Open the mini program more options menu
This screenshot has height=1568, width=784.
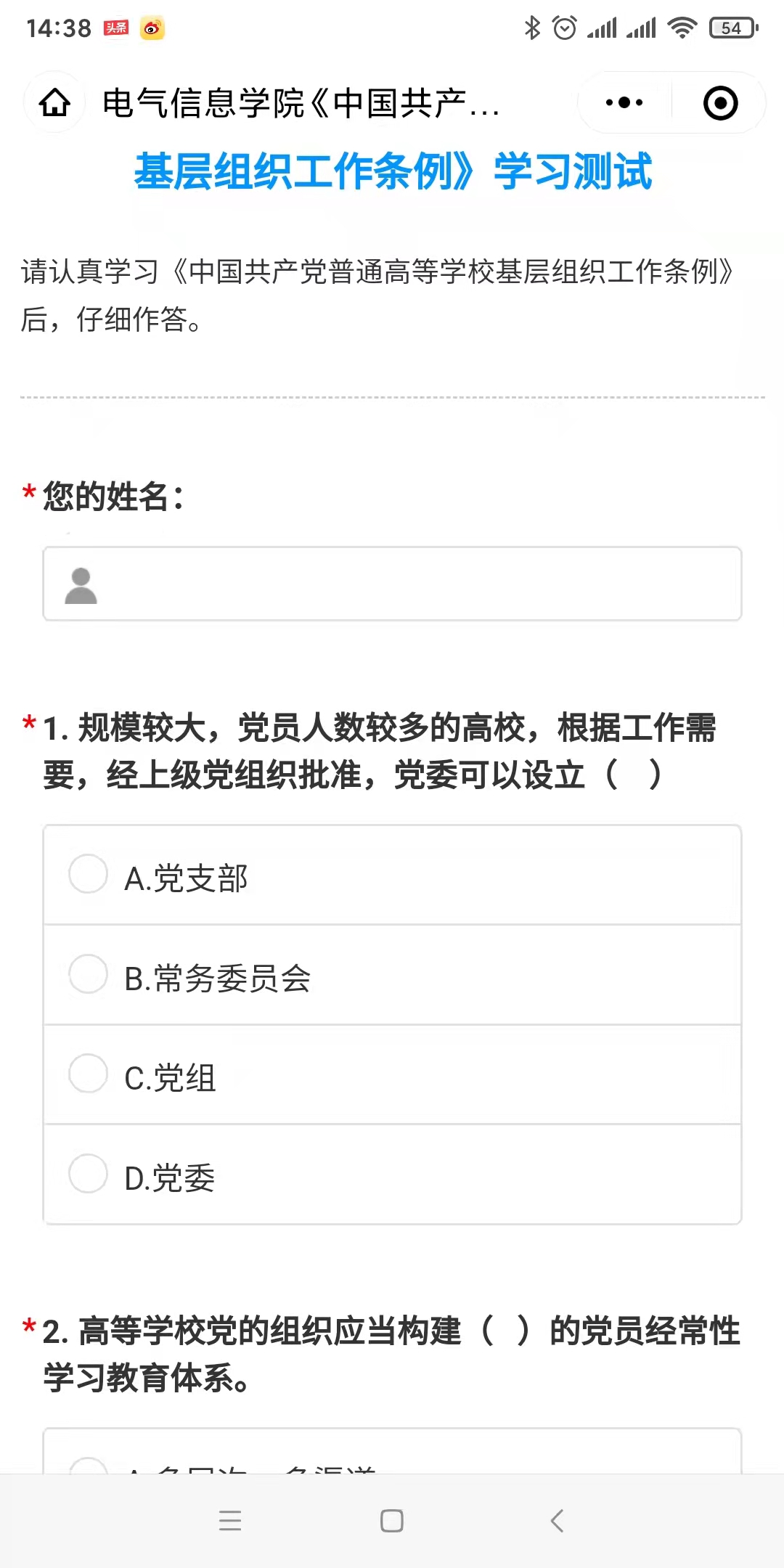pos(624,102)
